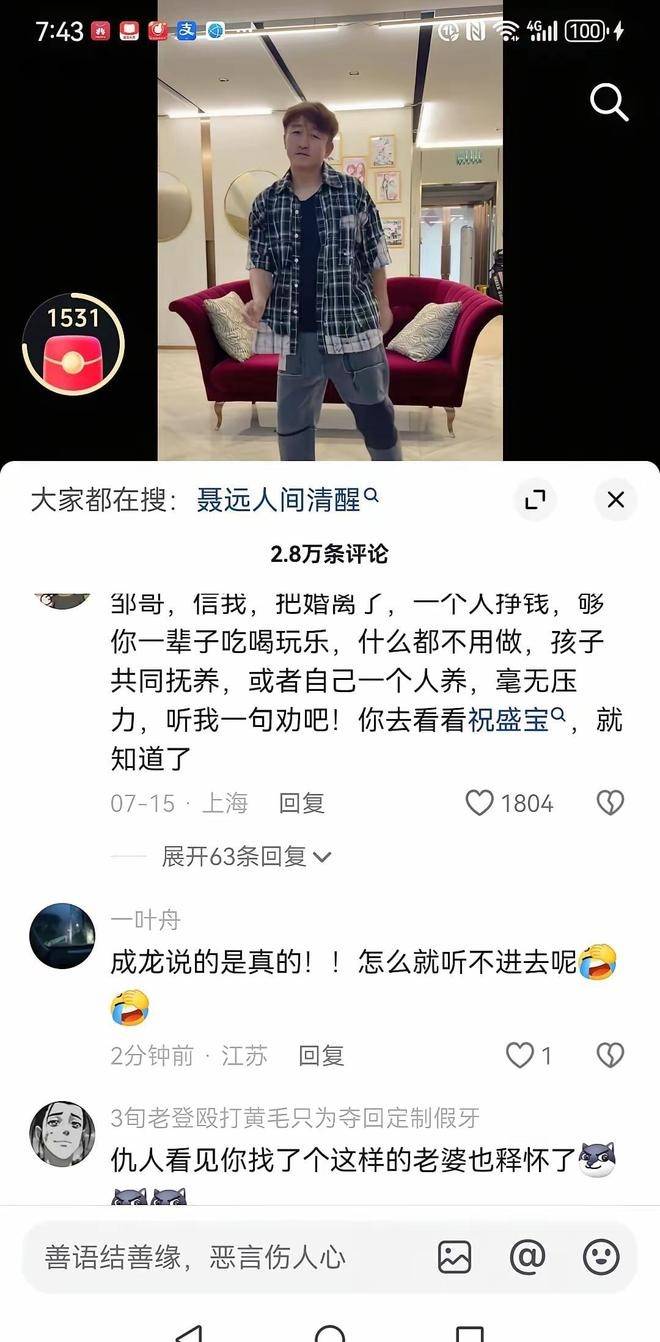Image resolution: width=660 pixels, height=1342 pixels.
Task: Mention someone with the @ icon
Action: (527, 1257)
